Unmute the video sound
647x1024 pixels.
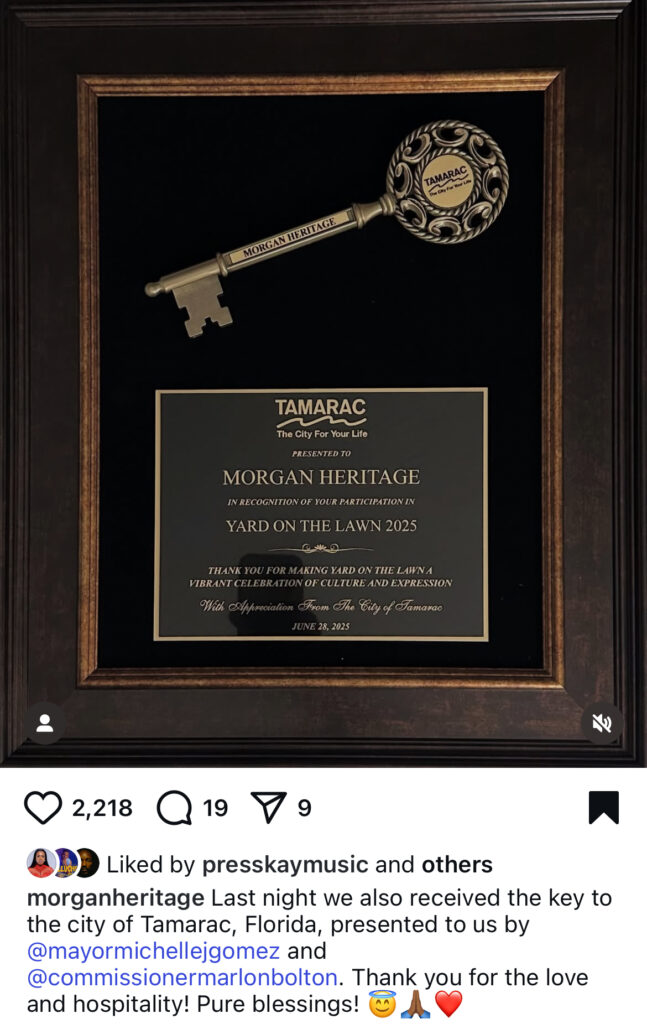(x=602, y=724)
